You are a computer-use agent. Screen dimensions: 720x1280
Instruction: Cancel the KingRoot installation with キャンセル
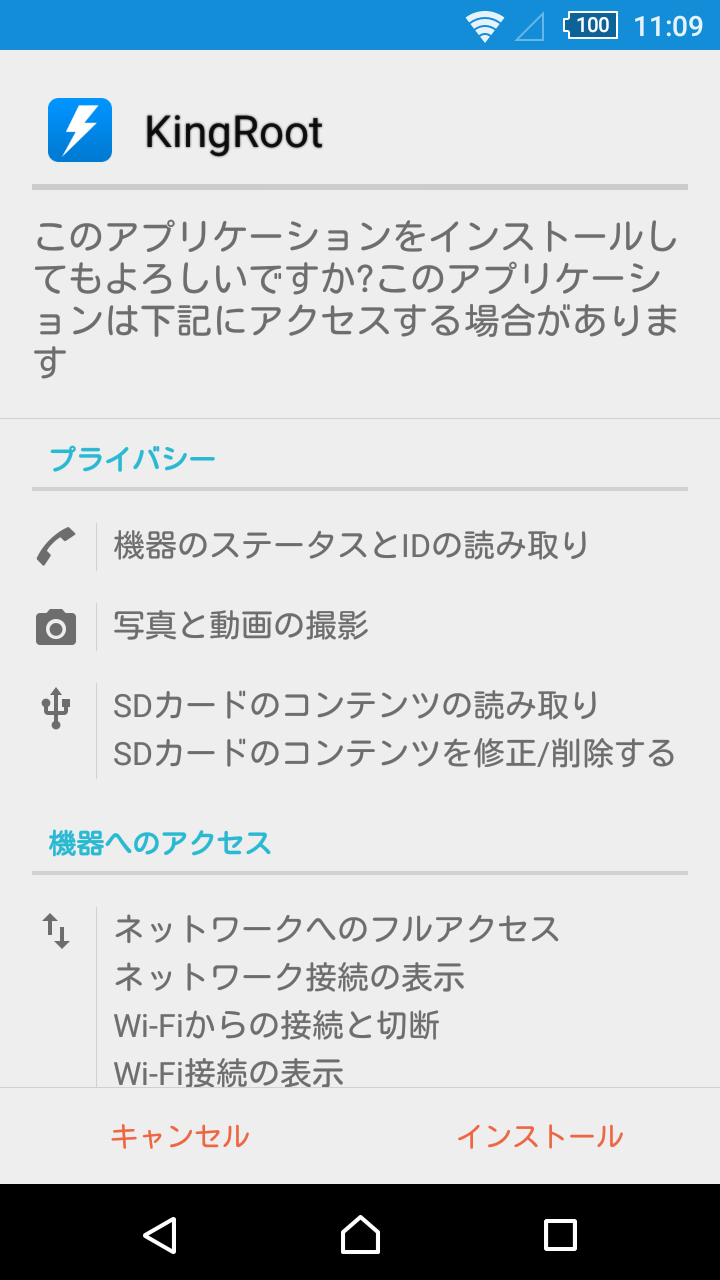[180, 1136]
